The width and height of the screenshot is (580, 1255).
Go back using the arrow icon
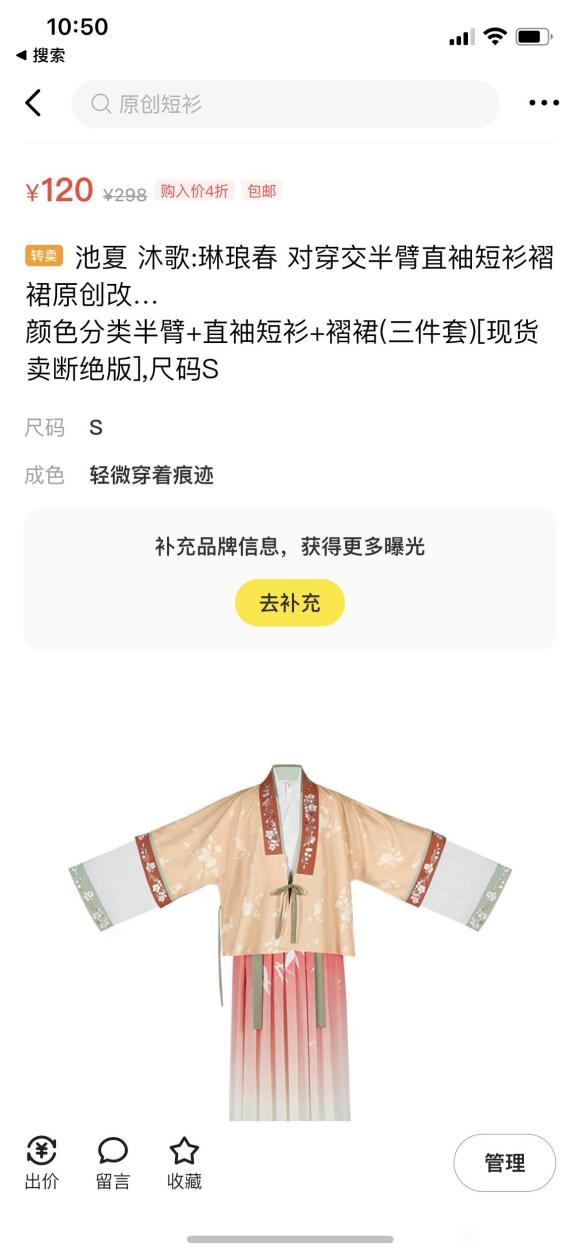pyautogui.click(x=33, y=103)
